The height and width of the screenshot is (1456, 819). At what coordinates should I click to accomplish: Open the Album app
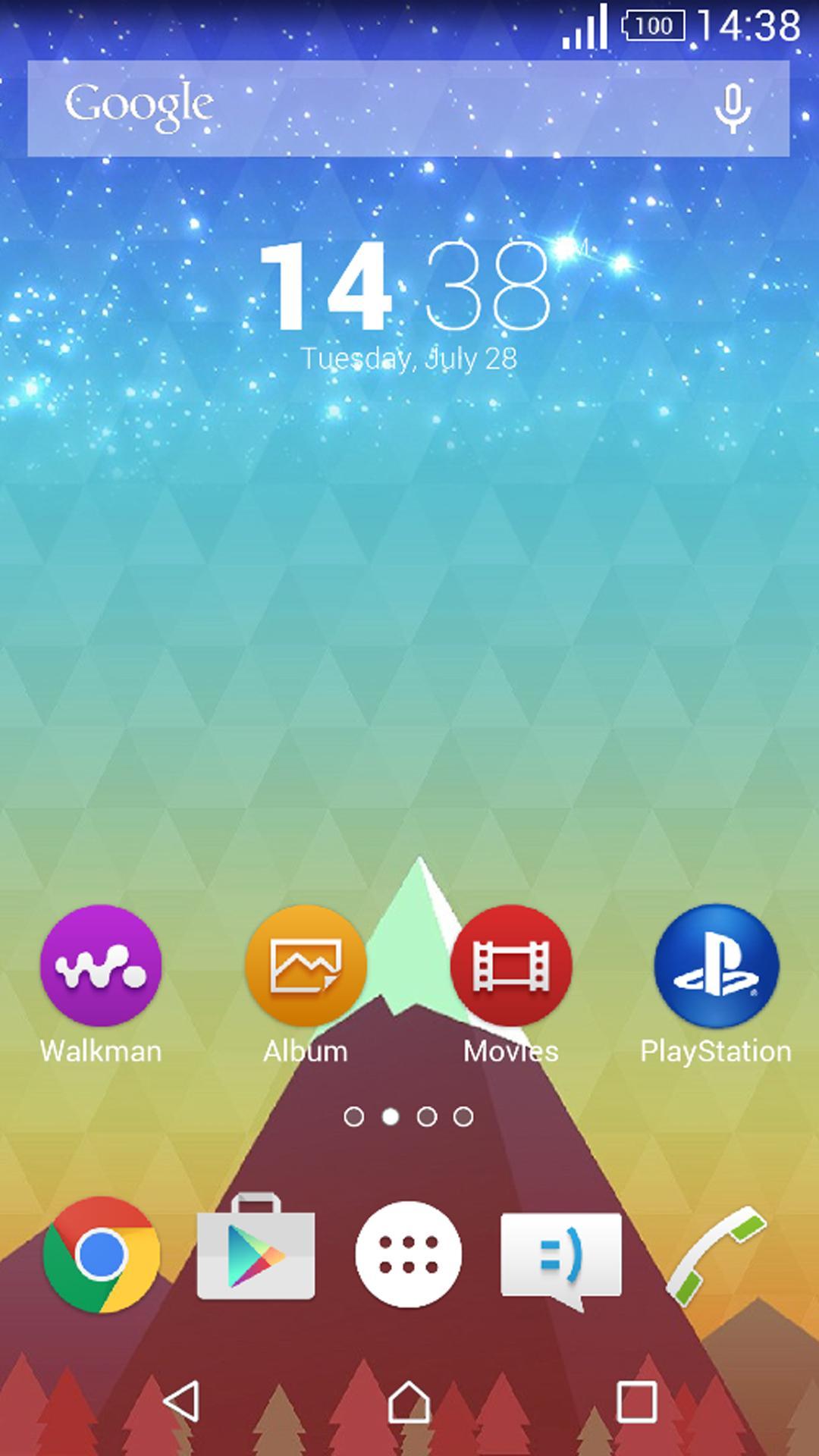pyautogui.click(x=306, y=965)
